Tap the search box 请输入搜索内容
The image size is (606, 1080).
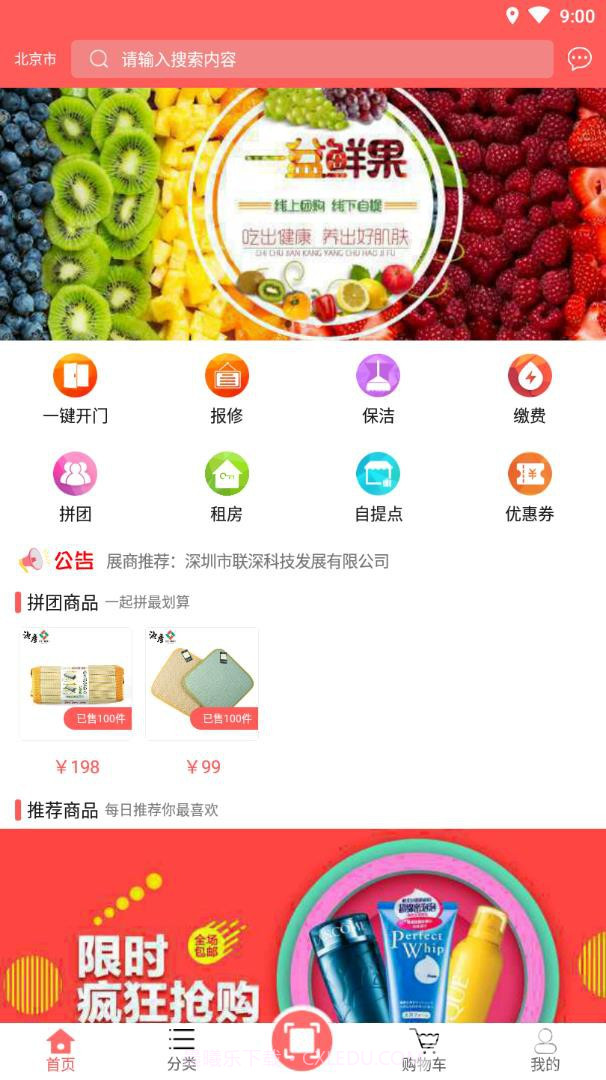(x=311, y=59)
